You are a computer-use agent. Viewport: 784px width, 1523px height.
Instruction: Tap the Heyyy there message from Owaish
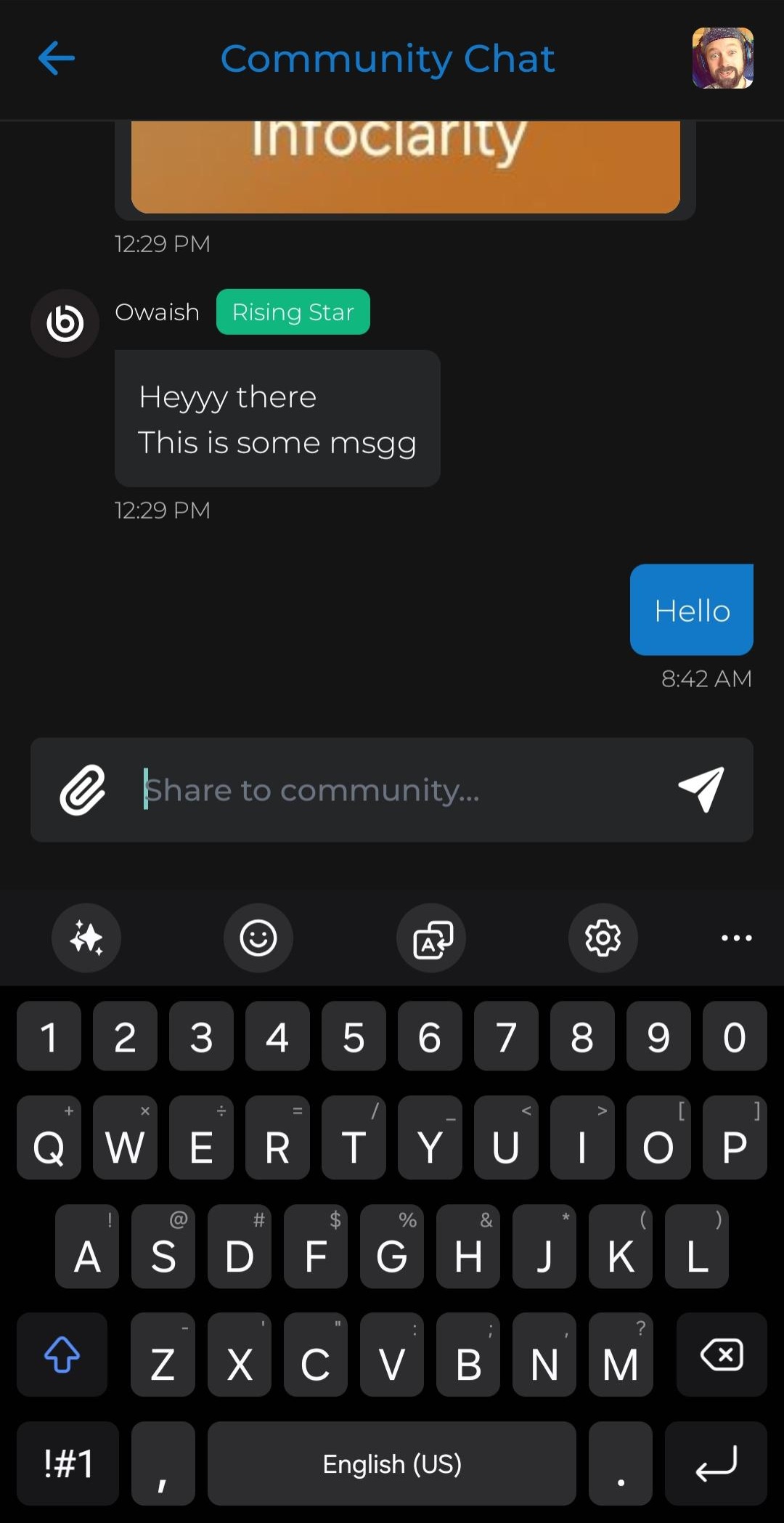[x=277, y=418]
